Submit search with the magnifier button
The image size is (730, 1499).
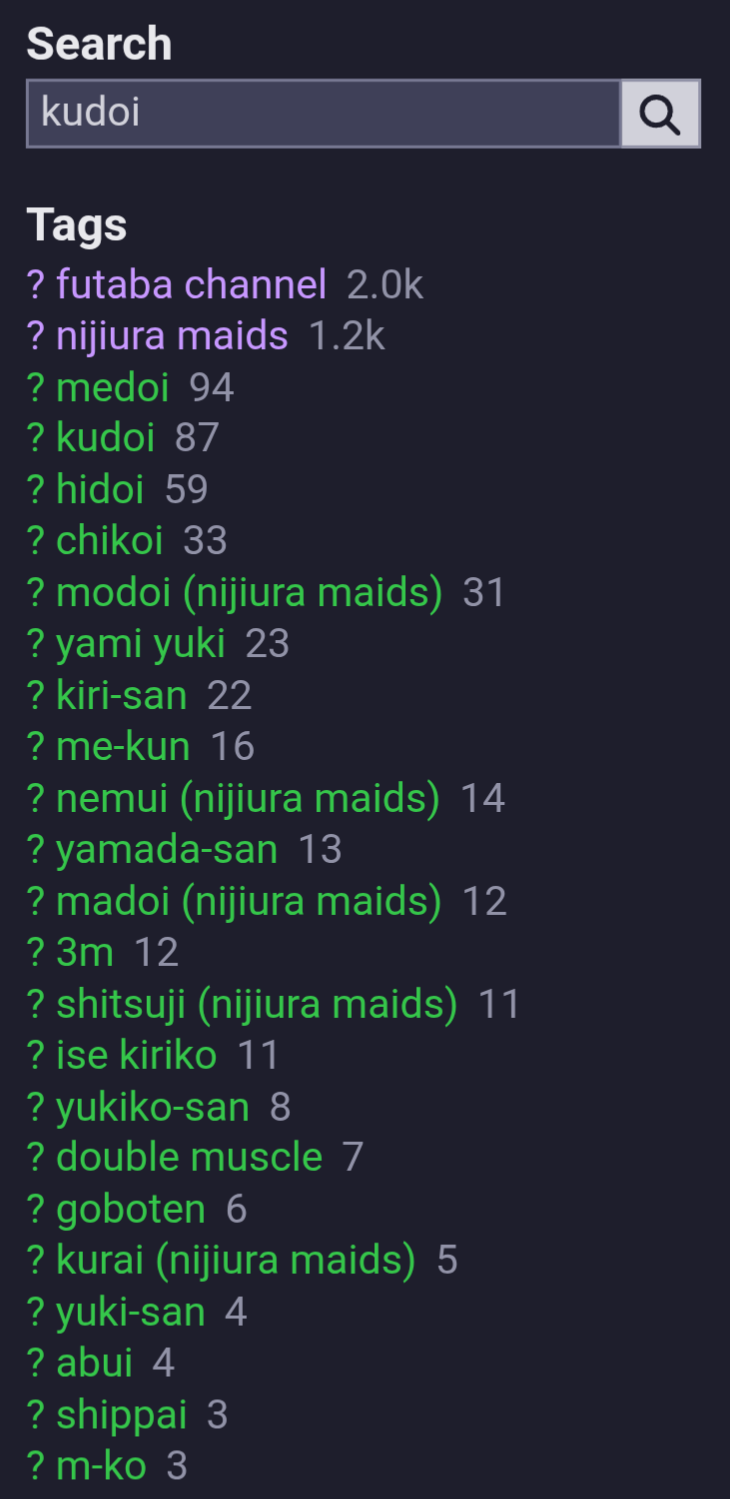click(660, 114)
